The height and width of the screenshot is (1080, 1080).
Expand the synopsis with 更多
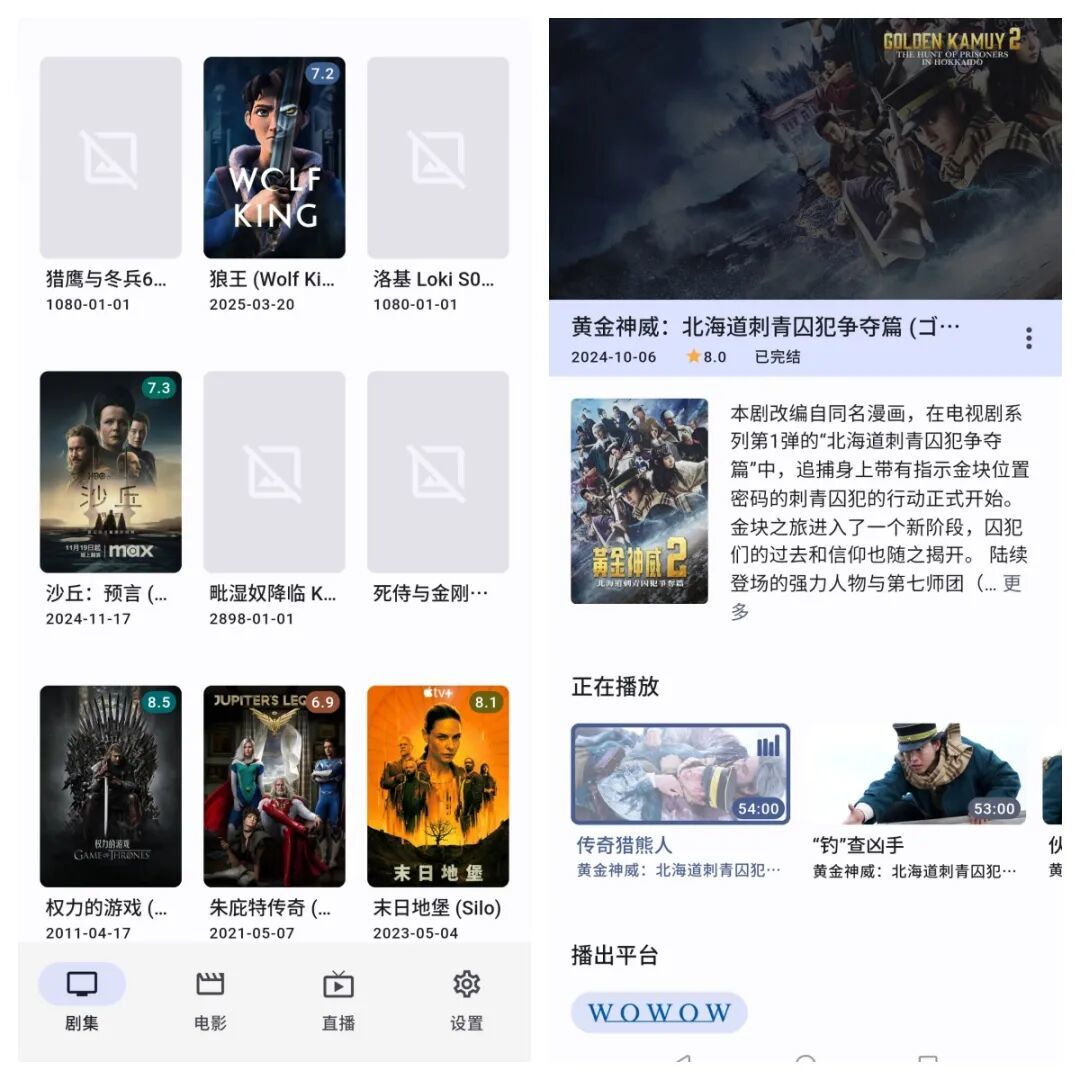click(1012, 584)
